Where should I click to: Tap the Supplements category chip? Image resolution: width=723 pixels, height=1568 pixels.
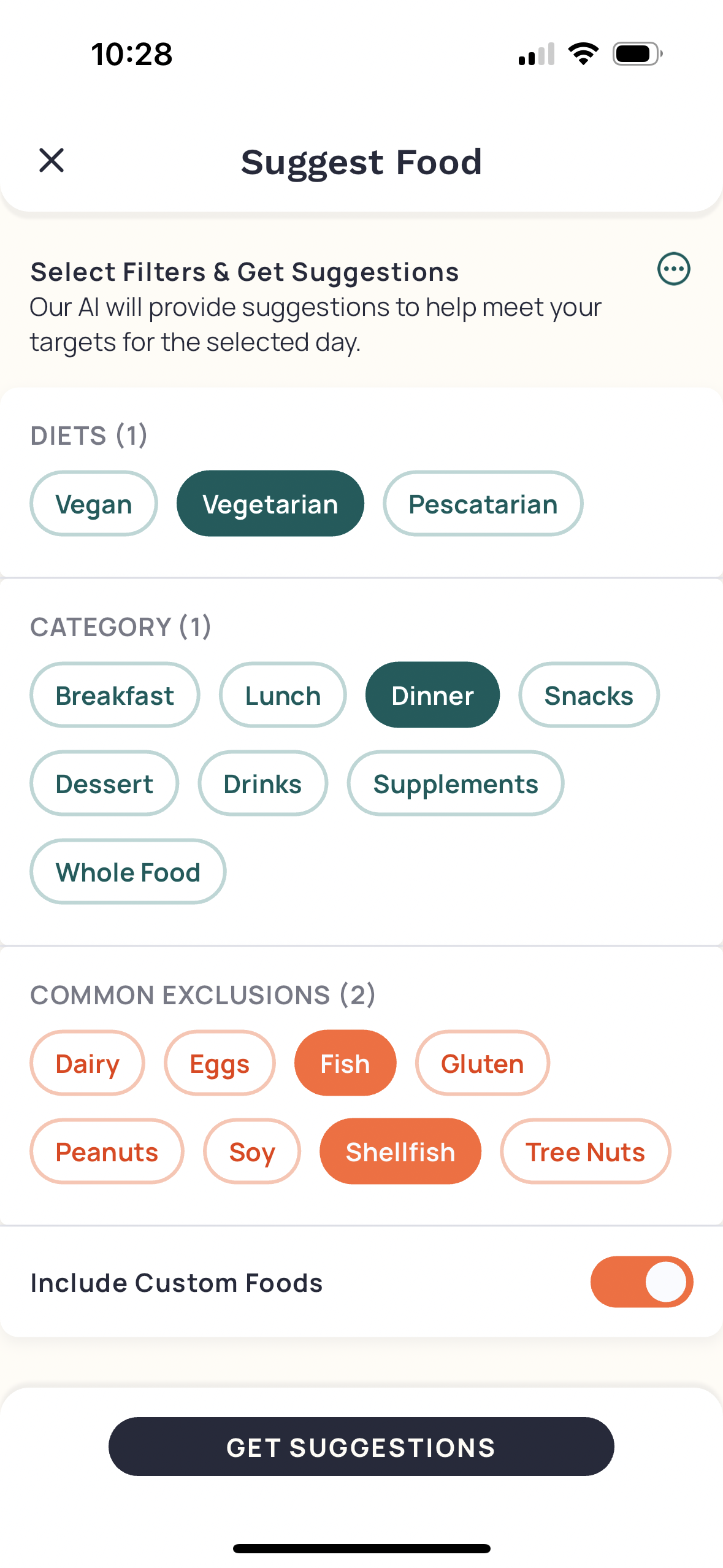click(x=456, y=783)
